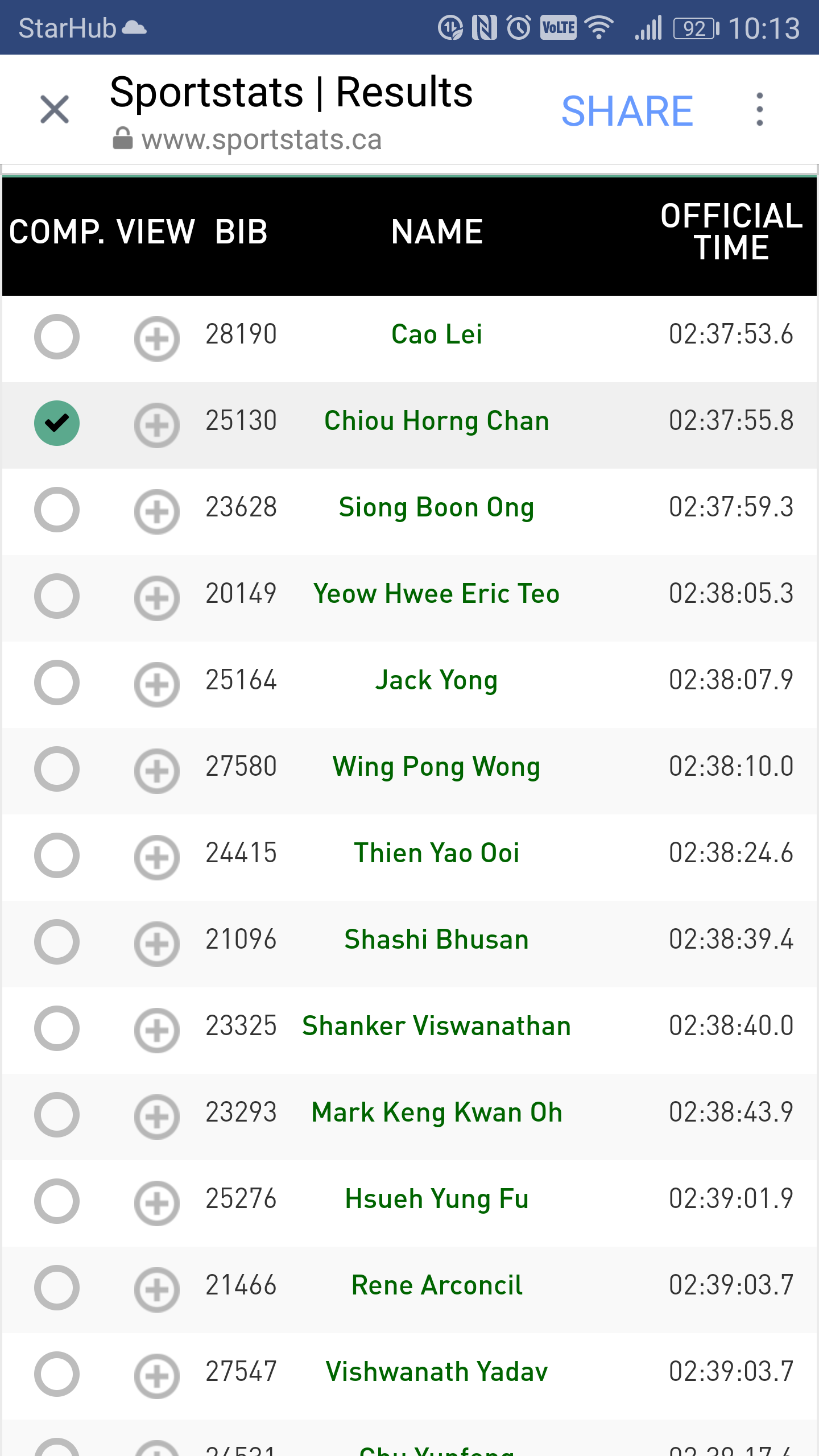The image size is (819, 1456).
Task: Expand view details for Hsueh Yung Fu
Action: pos(156,1203)
